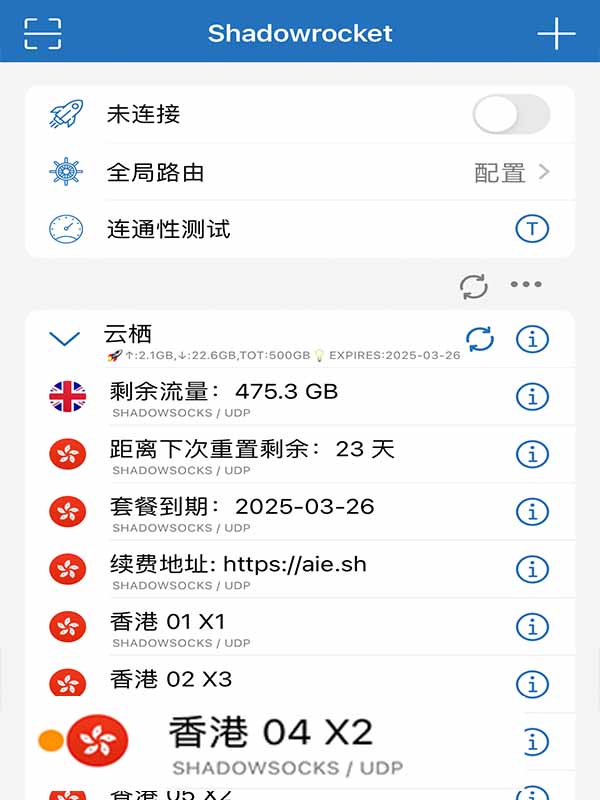The height and width of the screenshot is (800, 600).
Task: Toggle the 未连接 connection switch
Action: pyautogui.click(x=511, y=115)
